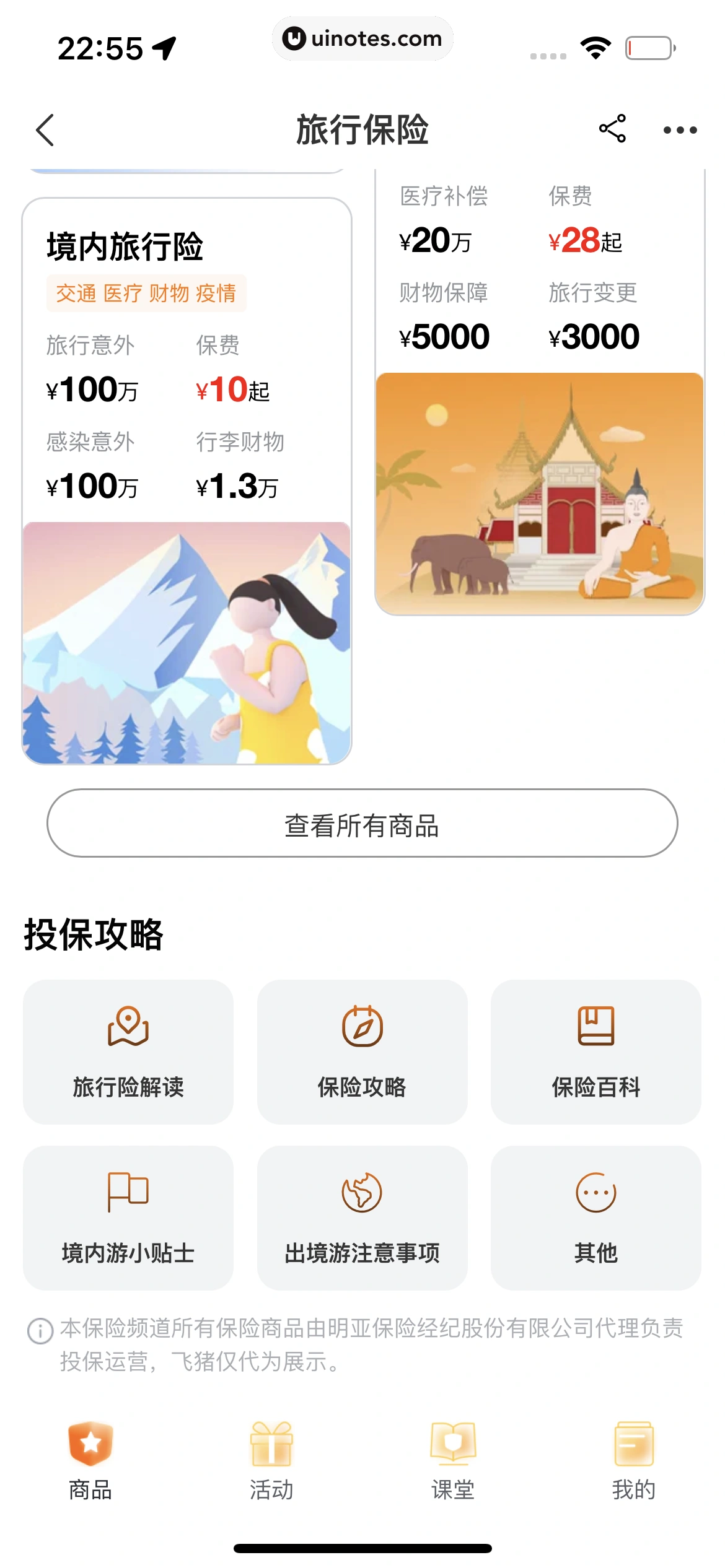Open 境内游小贴士 tips
This screenshot has width=725, height=1568.
click(x=128, y=1217)
